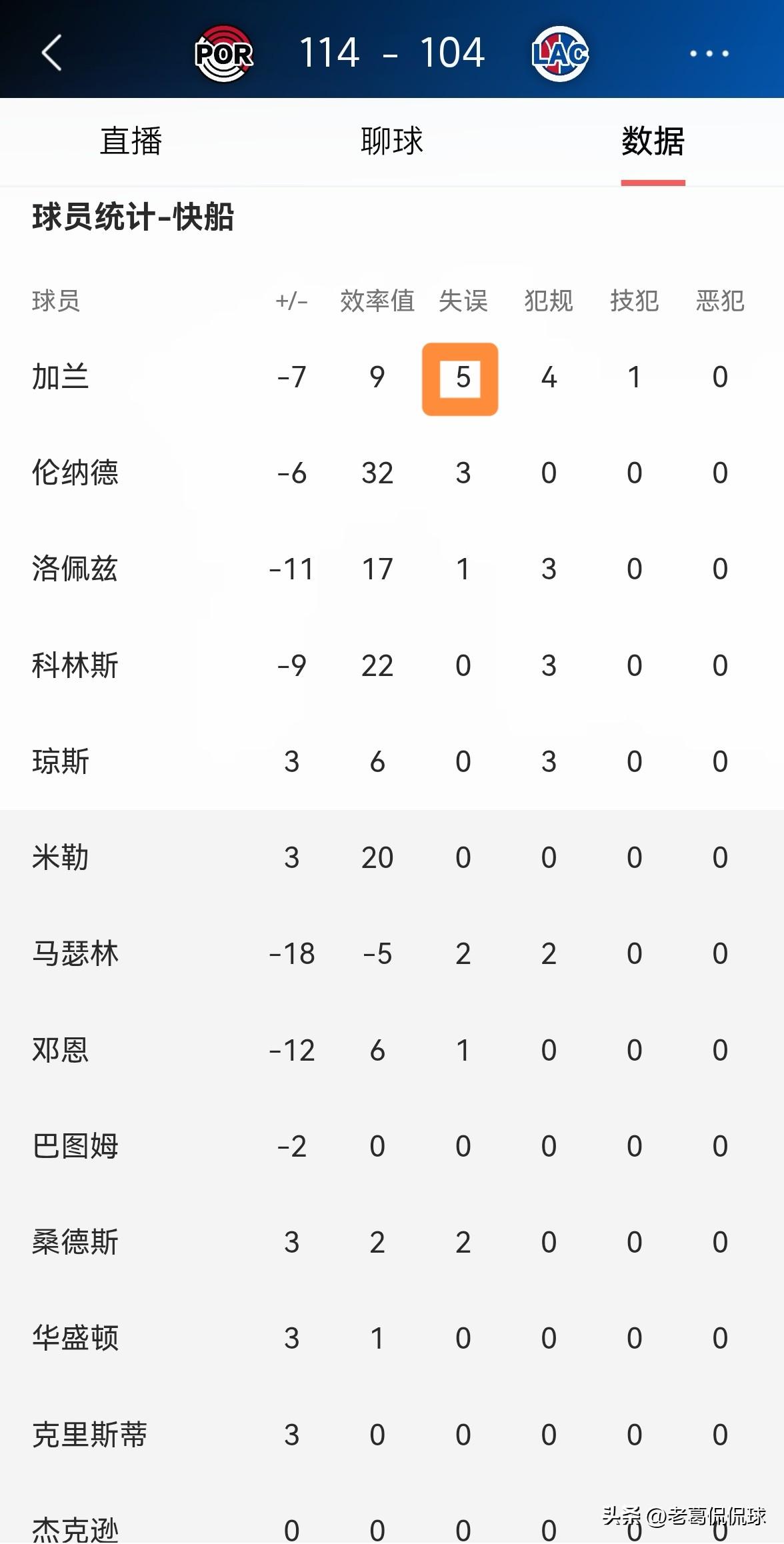View player 米勒's details
The width and height of the screenshot is (784, 1544).
coord(392,857)
